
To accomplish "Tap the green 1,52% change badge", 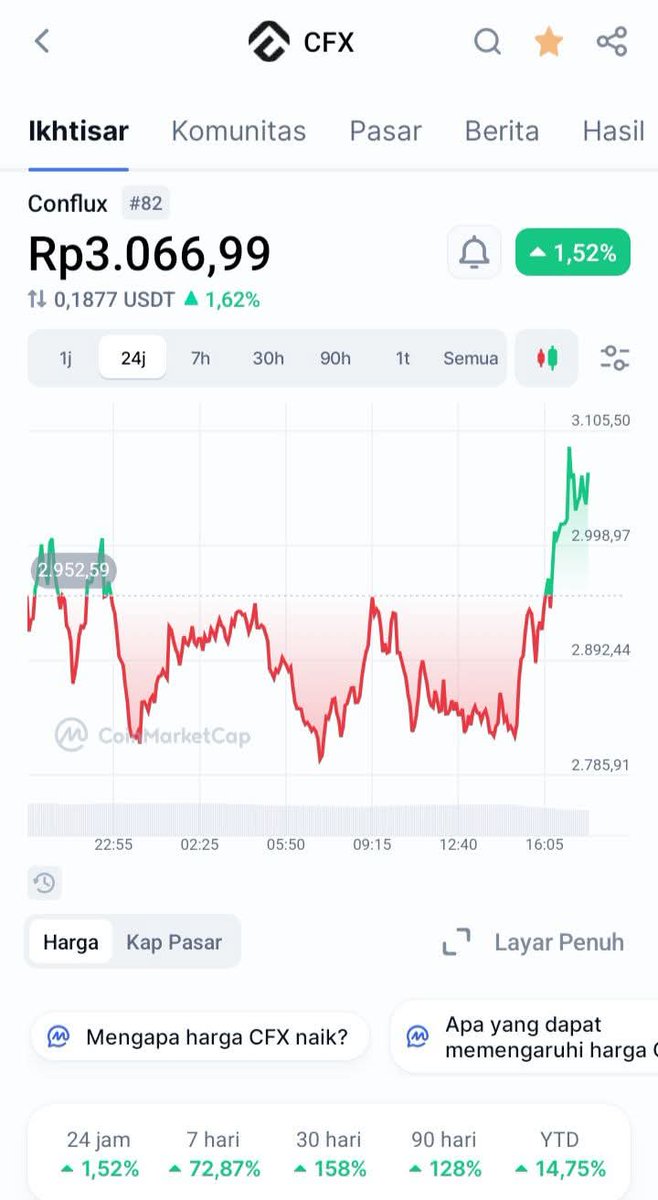I will pos(573,253).
